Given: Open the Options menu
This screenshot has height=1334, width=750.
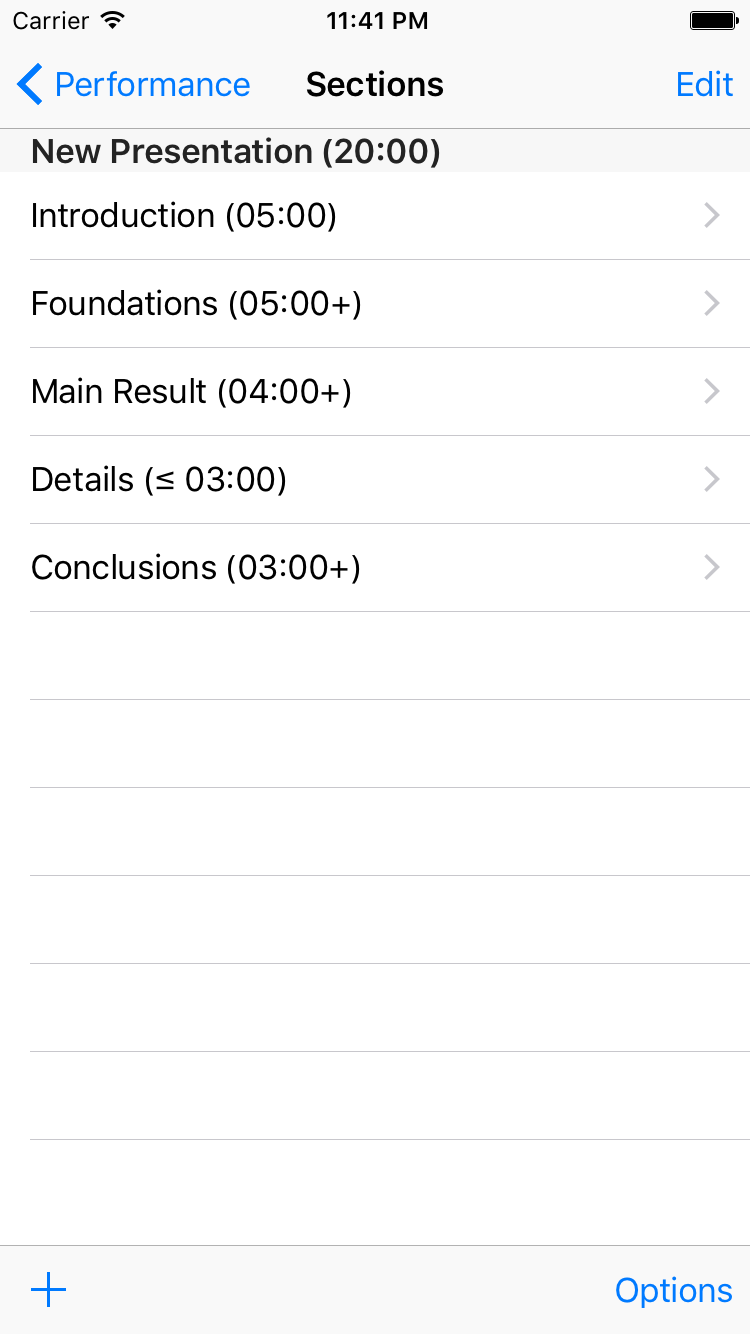Looking at the screenshot, I should tap(673, 1289).
